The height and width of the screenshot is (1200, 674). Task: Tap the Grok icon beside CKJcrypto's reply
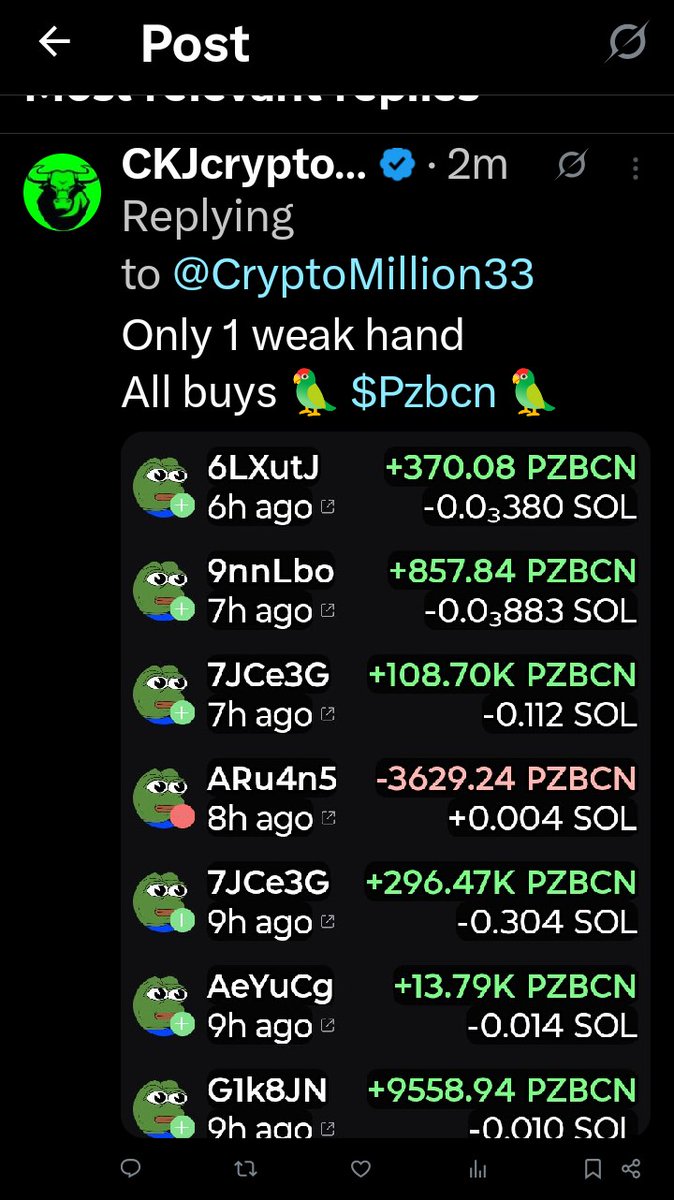point(571,167)
